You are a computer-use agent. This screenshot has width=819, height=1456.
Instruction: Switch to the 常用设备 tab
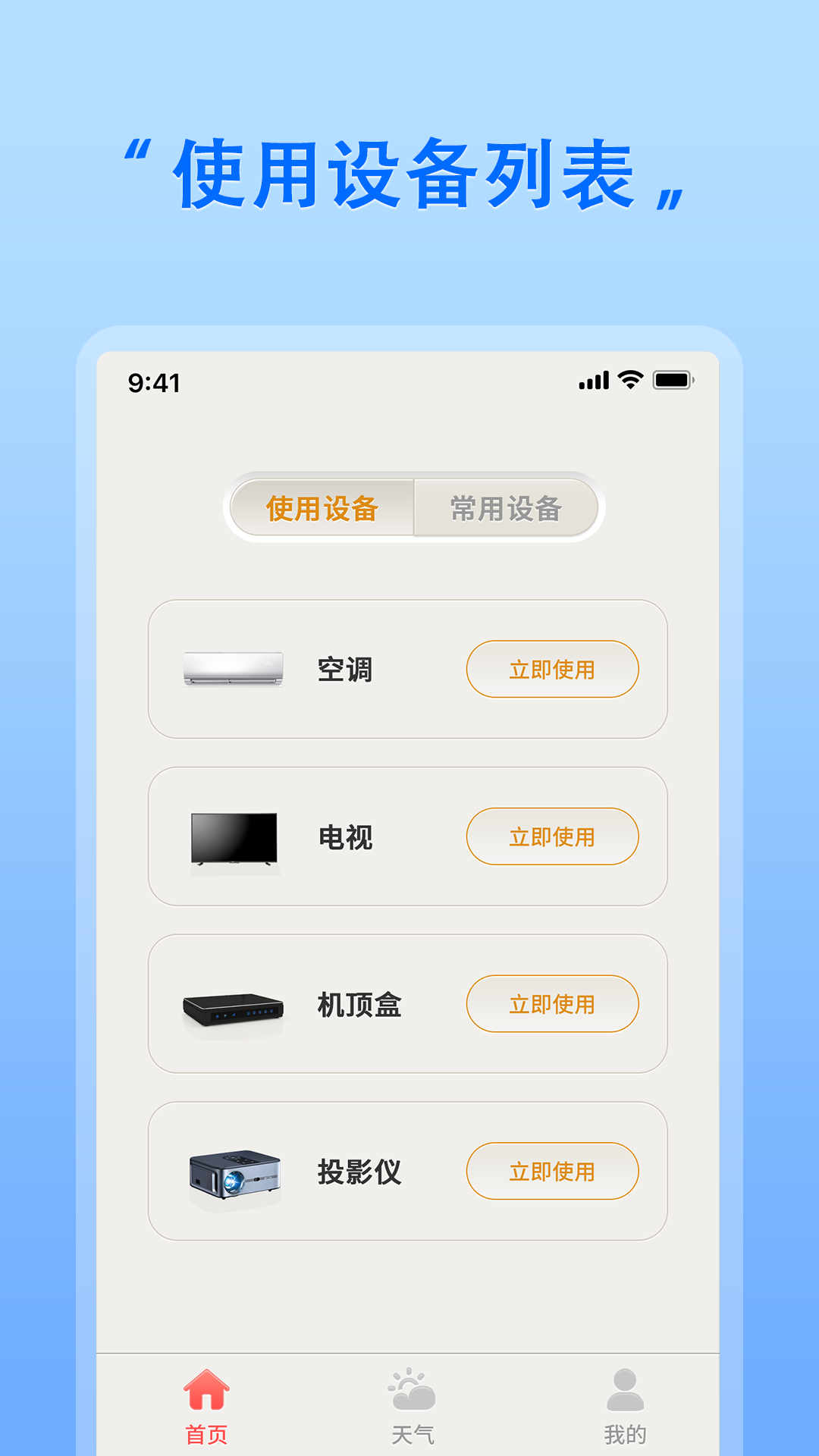pos(504,510)
